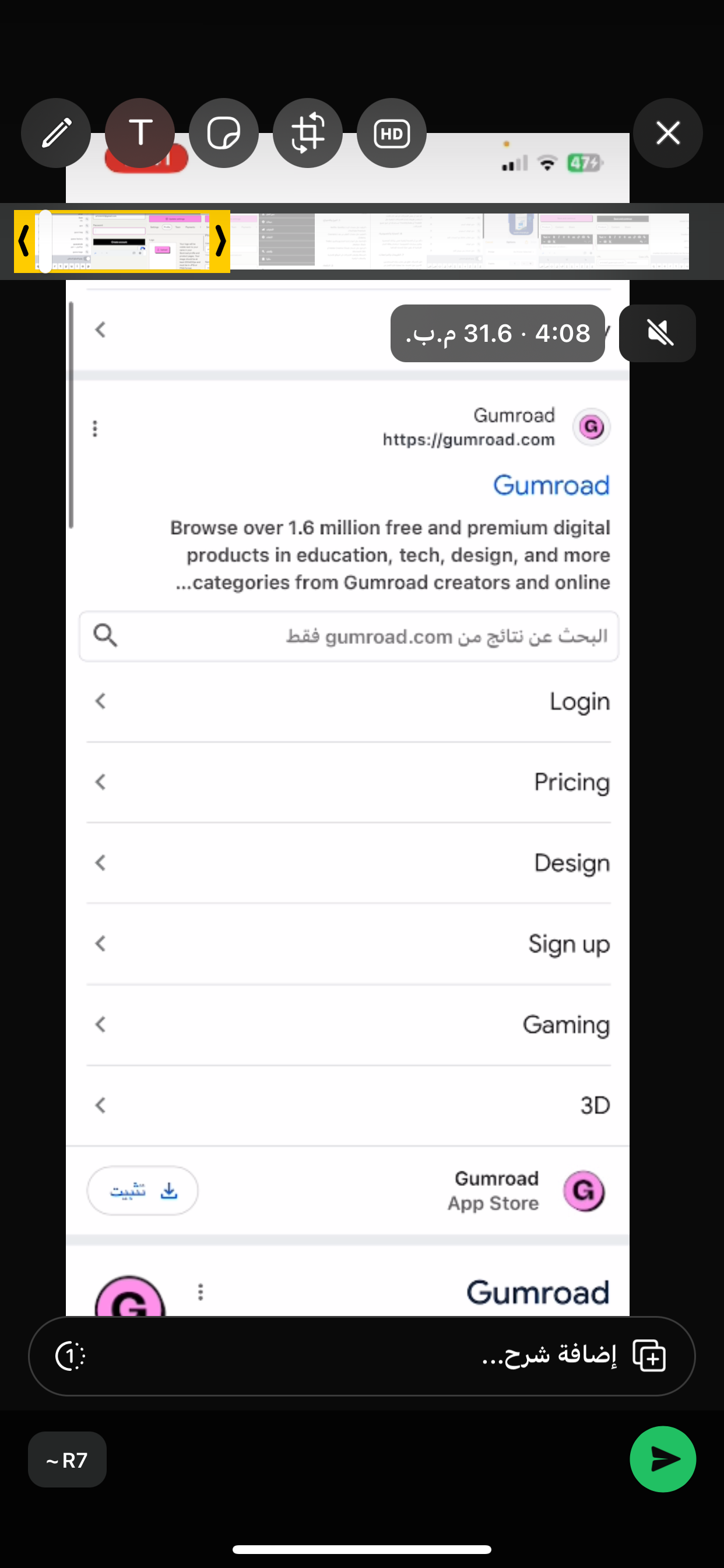Image resolution: width=724 pixels, height=1568 pixels.
Task: Send the video
Action: pos(663,1459)
